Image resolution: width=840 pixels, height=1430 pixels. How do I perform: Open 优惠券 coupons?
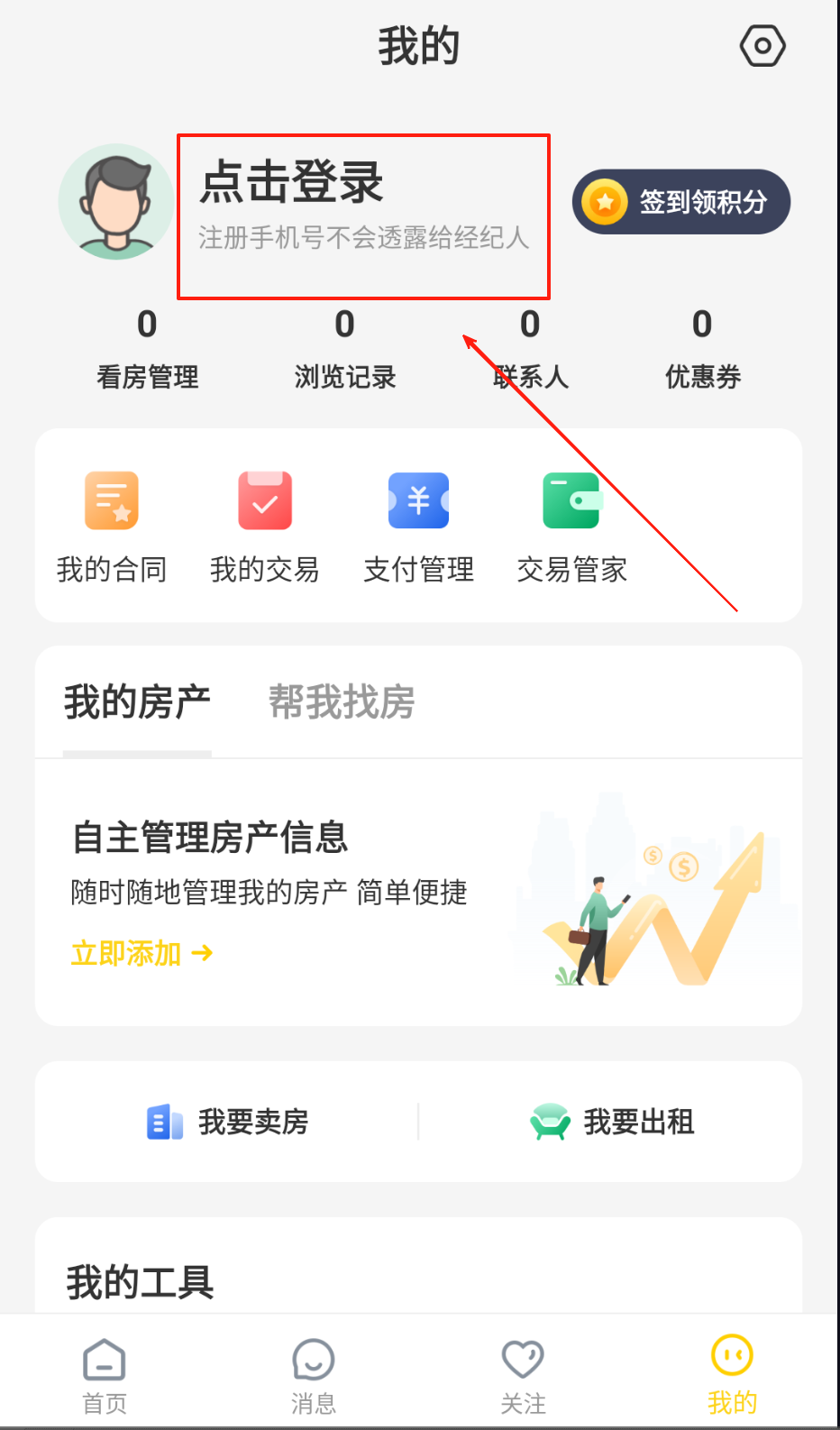coord(702,349)
